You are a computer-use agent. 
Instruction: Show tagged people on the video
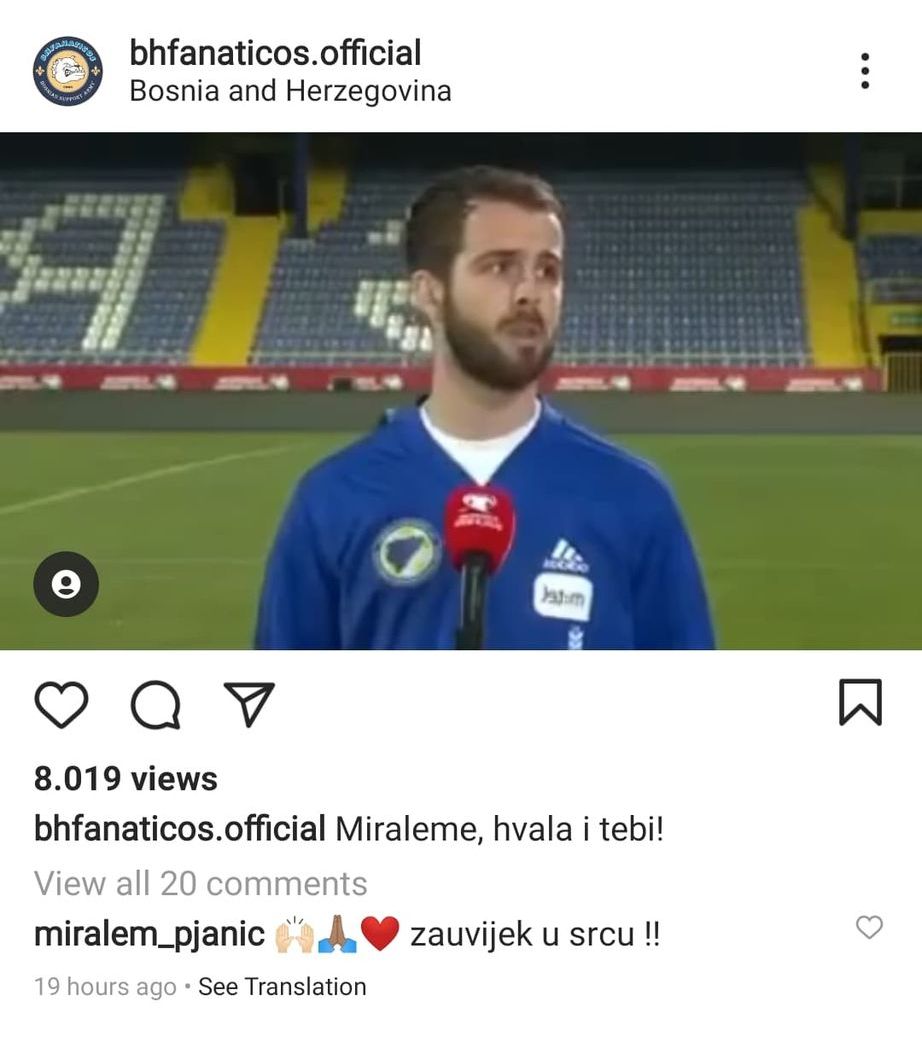pyautogui.click(x=66, y=584)
